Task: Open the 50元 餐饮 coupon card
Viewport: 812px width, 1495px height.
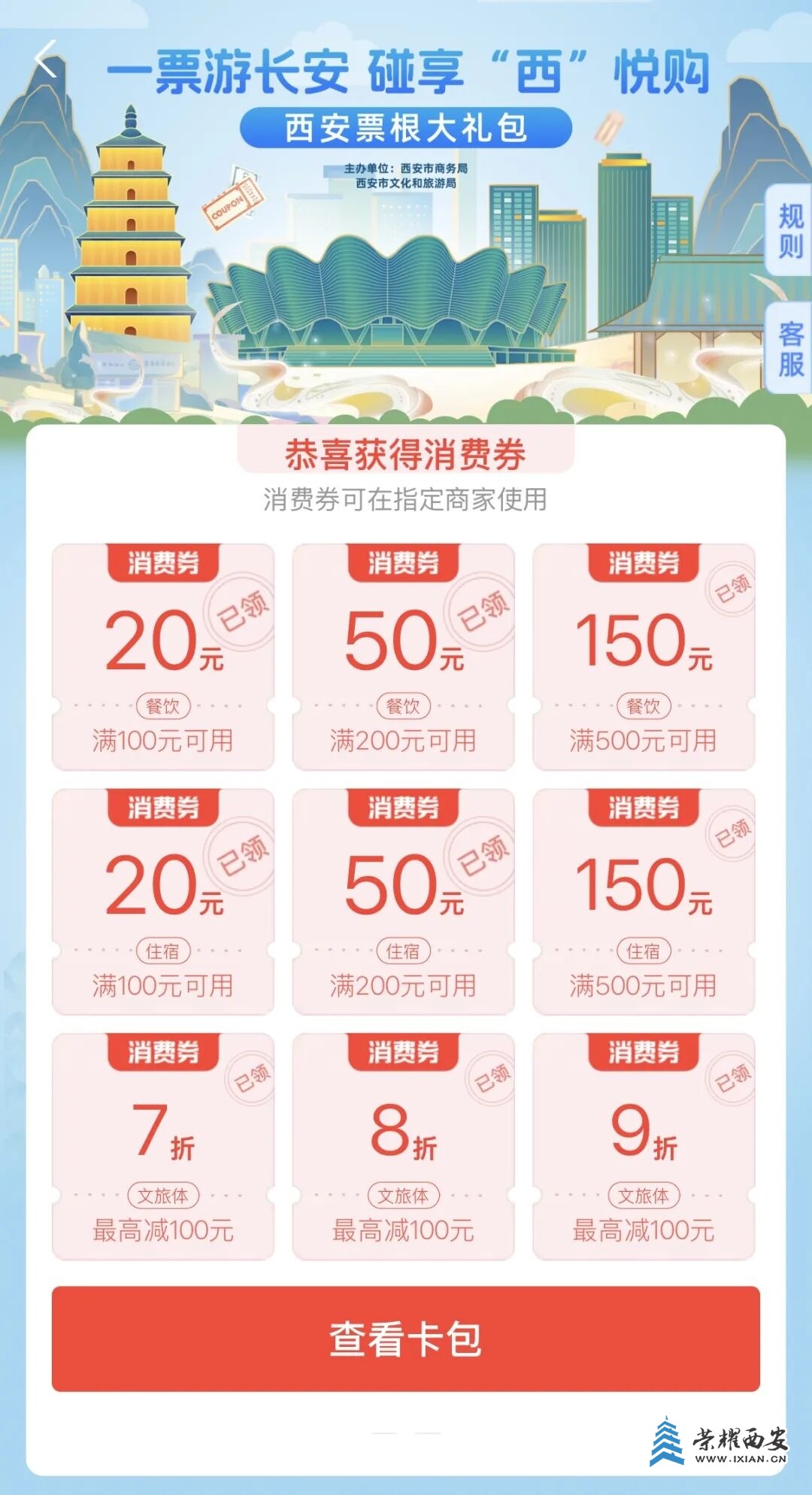Action: (x=404, y=657)
